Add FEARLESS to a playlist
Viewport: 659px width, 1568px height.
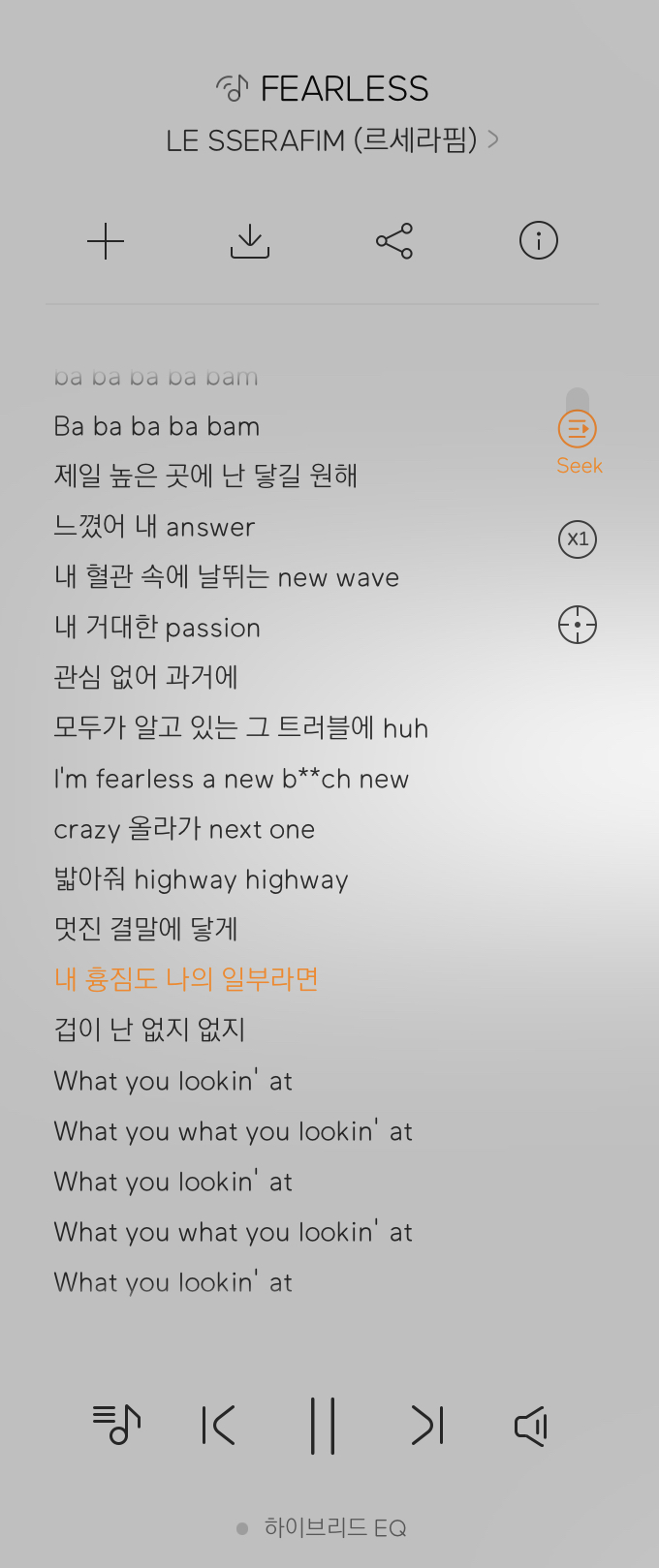tap(106, 241)
